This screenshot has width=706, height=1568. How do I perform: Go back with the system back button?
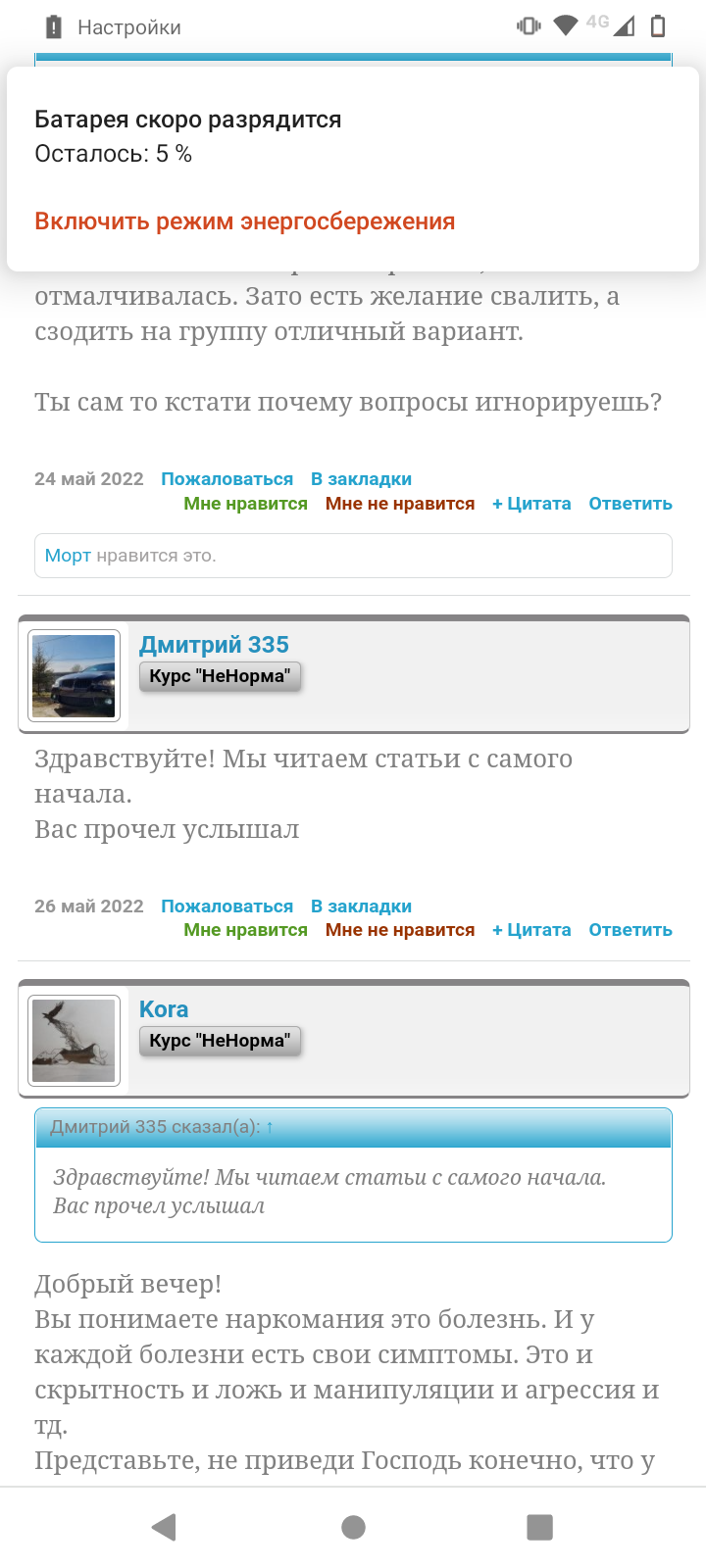(164, 1527)
